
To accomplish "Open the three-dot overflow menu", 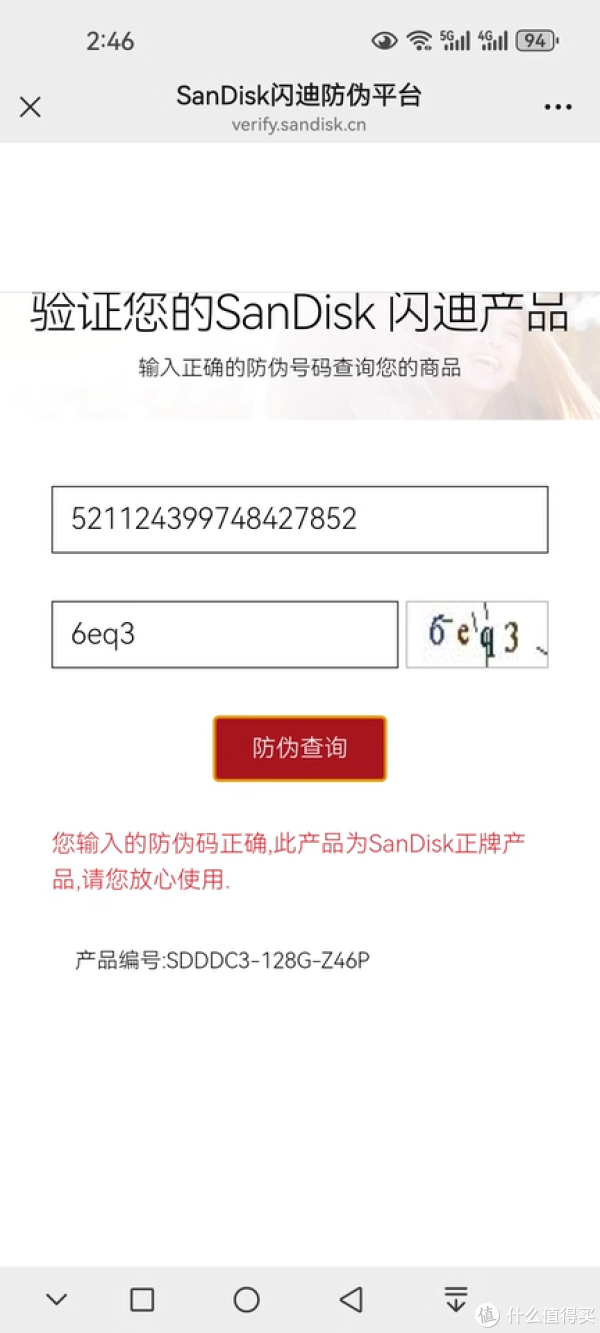I will (x=557, y=107).
